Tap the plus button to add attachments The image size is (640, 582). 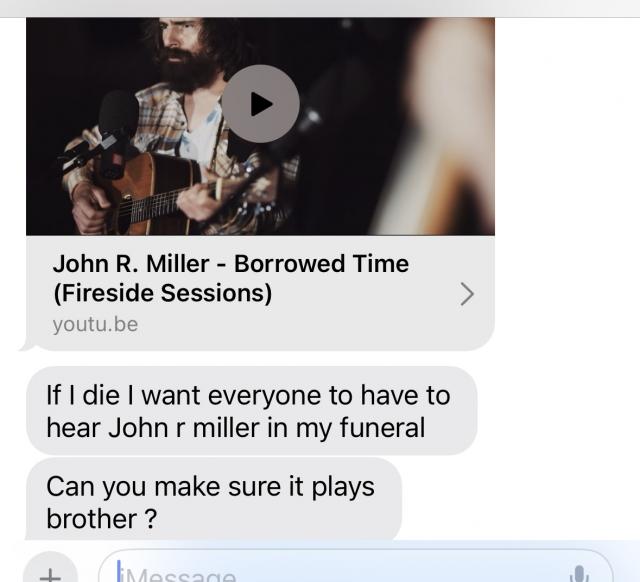[x=48, y=572]
